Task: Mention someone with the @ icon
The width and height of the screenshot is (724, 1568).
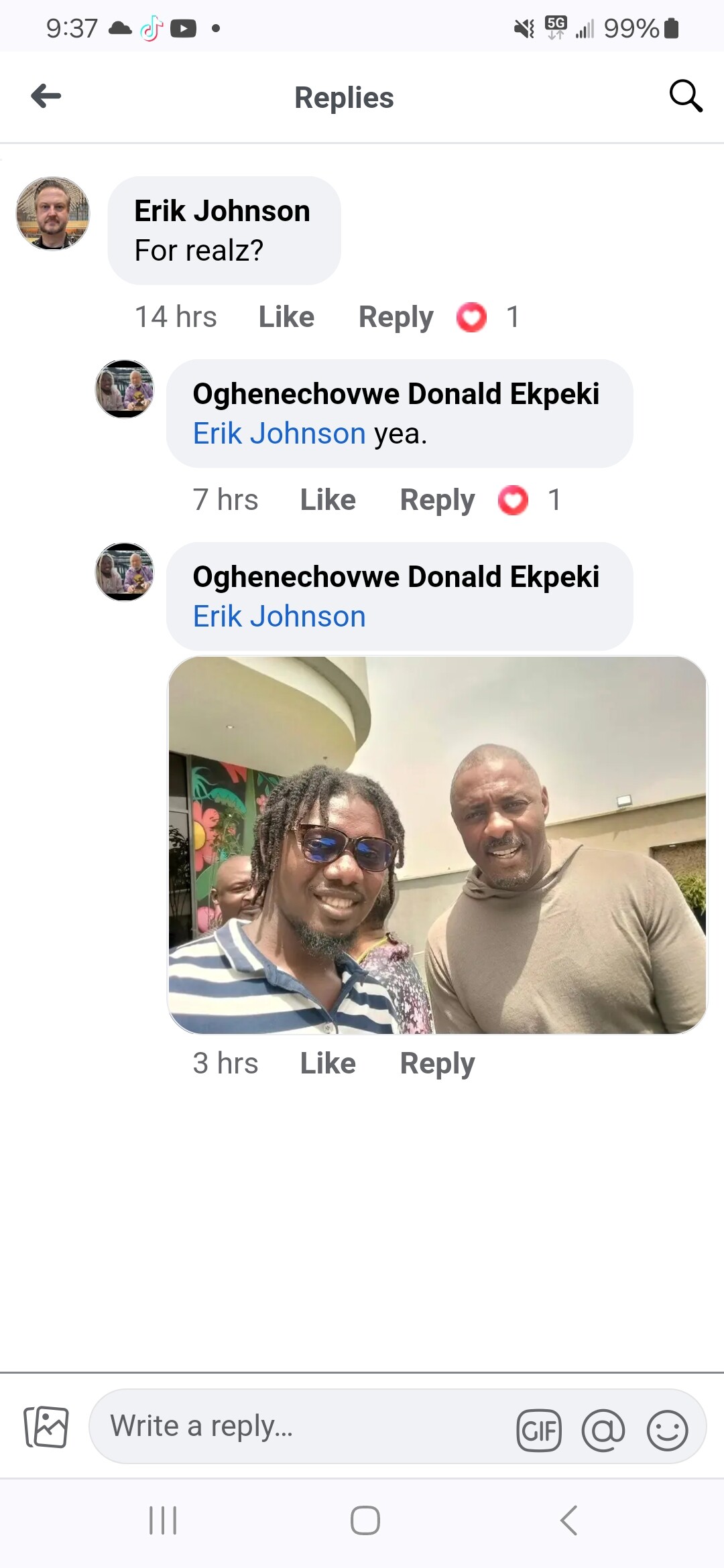Action: 603,1431
